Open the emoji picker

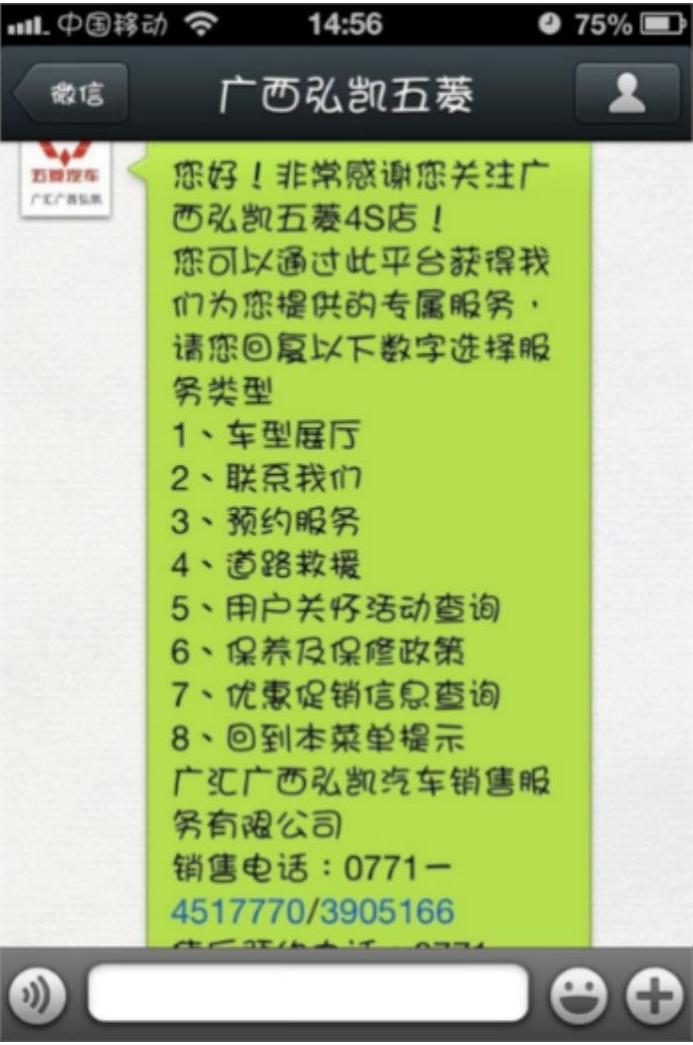point(579,996)
